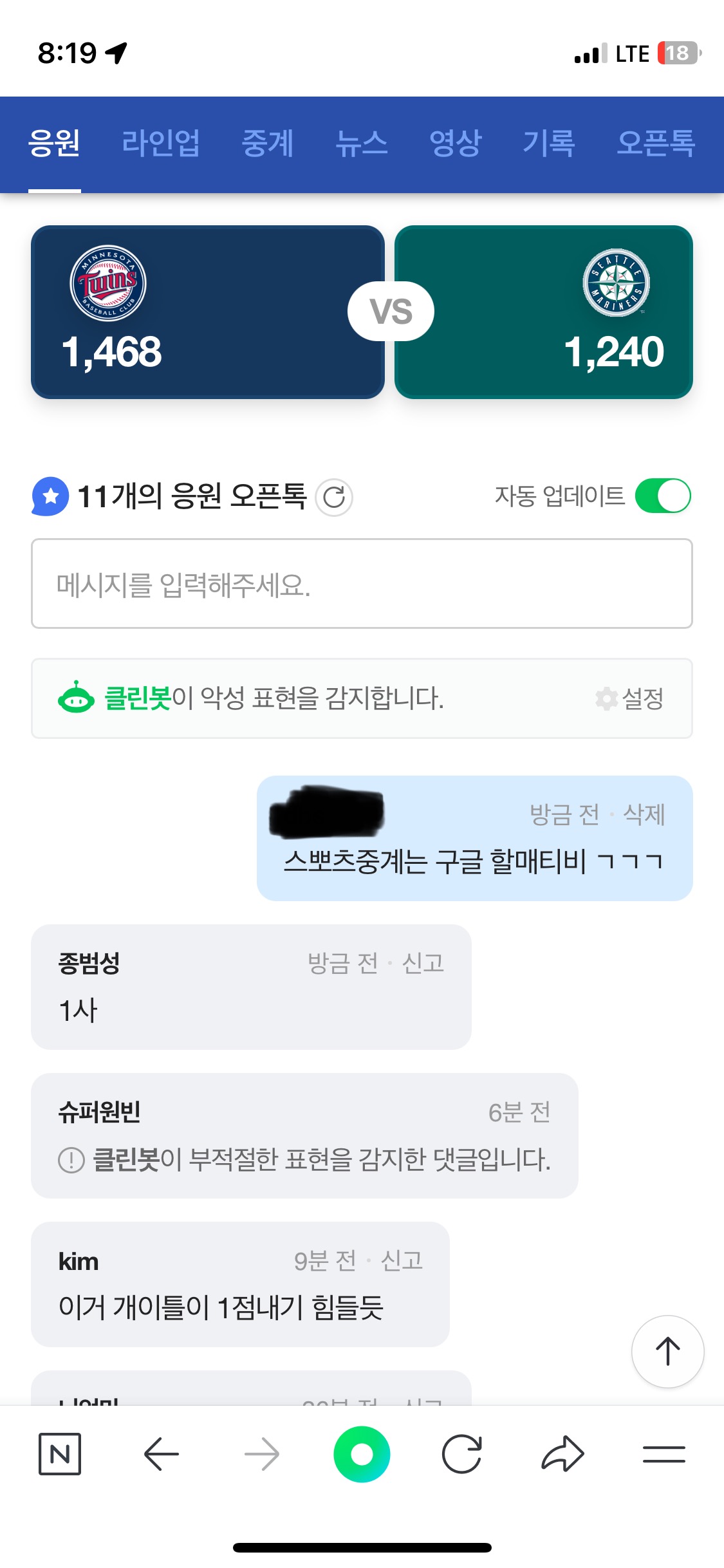This screenshot has width=724, height=1568.
Task: Cheer for the Minnesota Twins card
Action: tap(207, 312)
